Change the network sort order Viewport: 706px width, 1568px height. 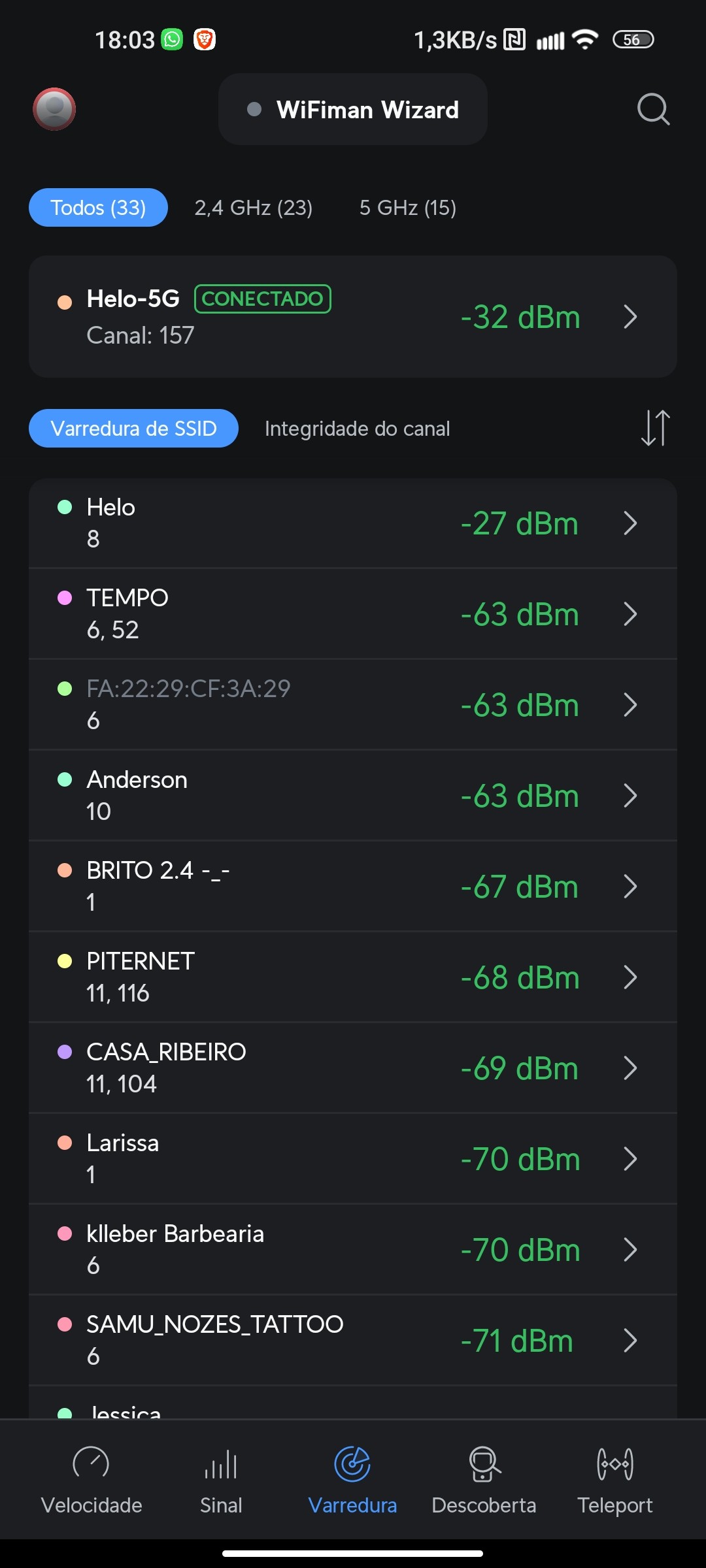[x=655, y=428]
